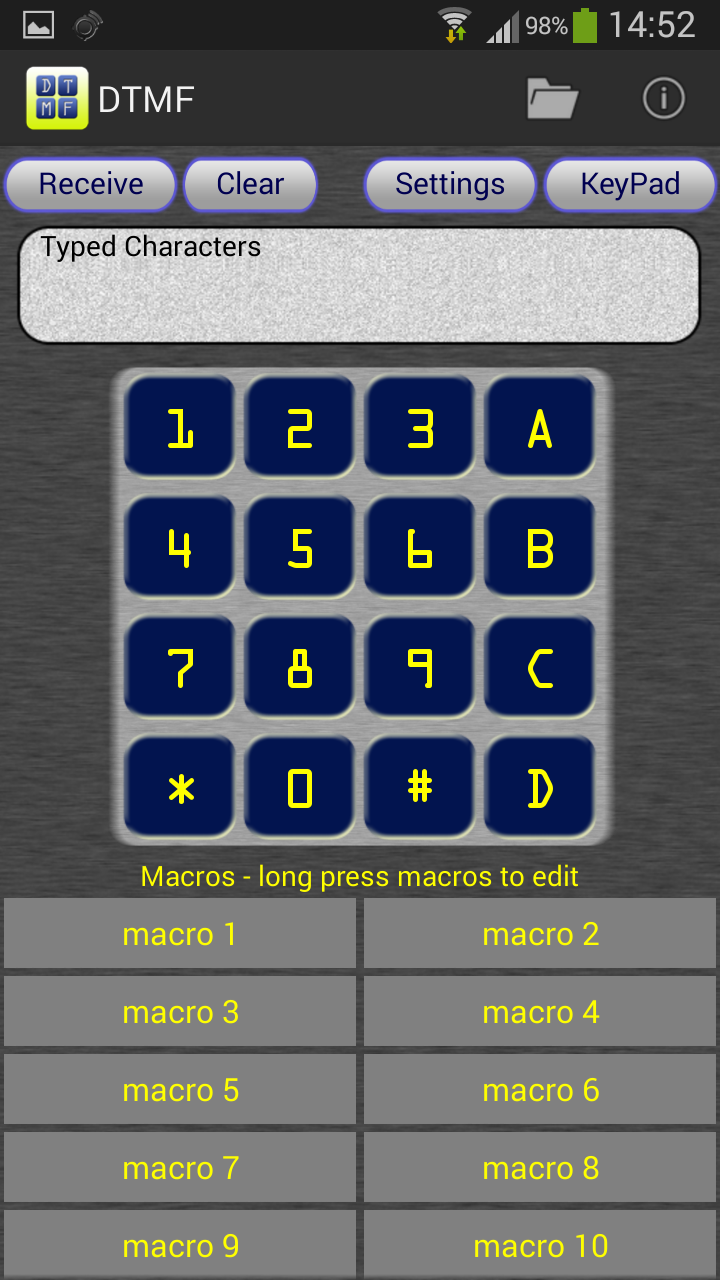The image size is (720, 1280).
Task: Open the folder icon in the app bar
Action: pyautogui.click(x=553, y=98)
